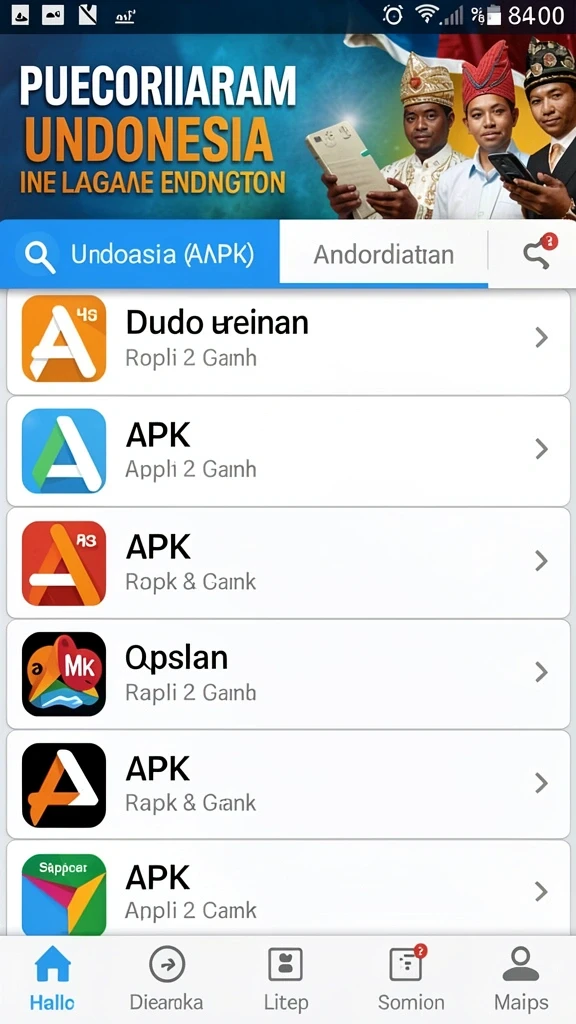The height and width of the screenshot is (1024, 576).
Task: Go to the Hallo home tab
Action: [52, 978]
